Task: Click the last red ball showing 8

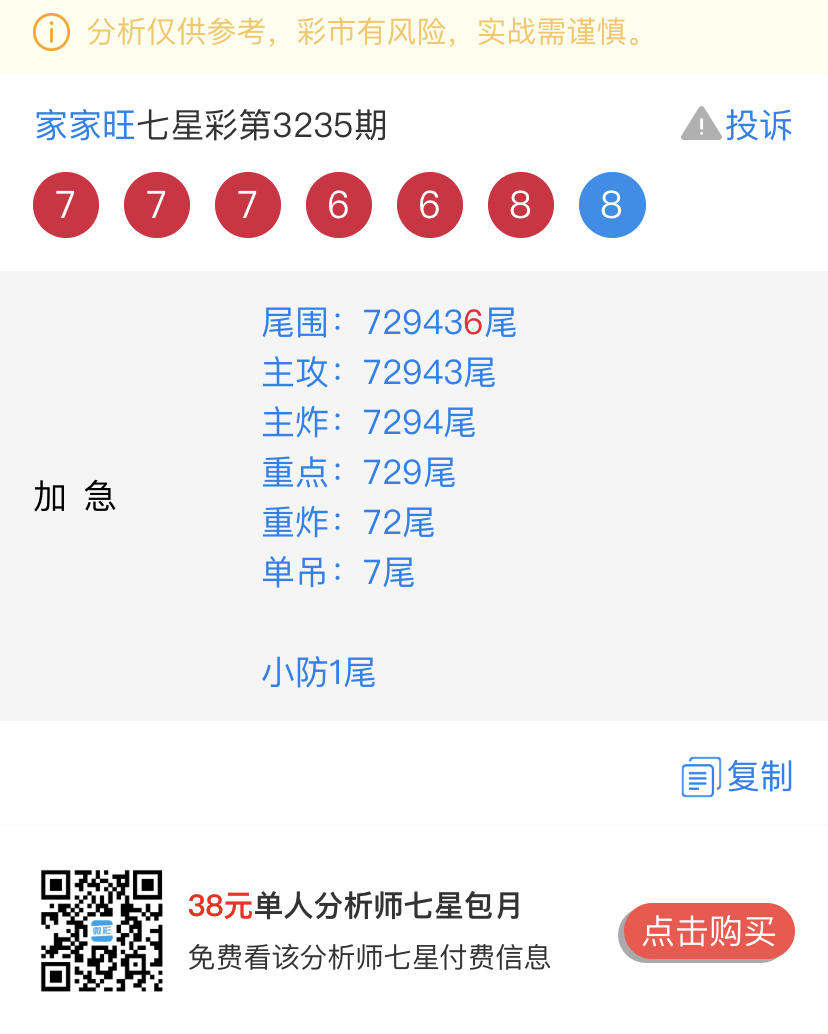Action: 520,204
